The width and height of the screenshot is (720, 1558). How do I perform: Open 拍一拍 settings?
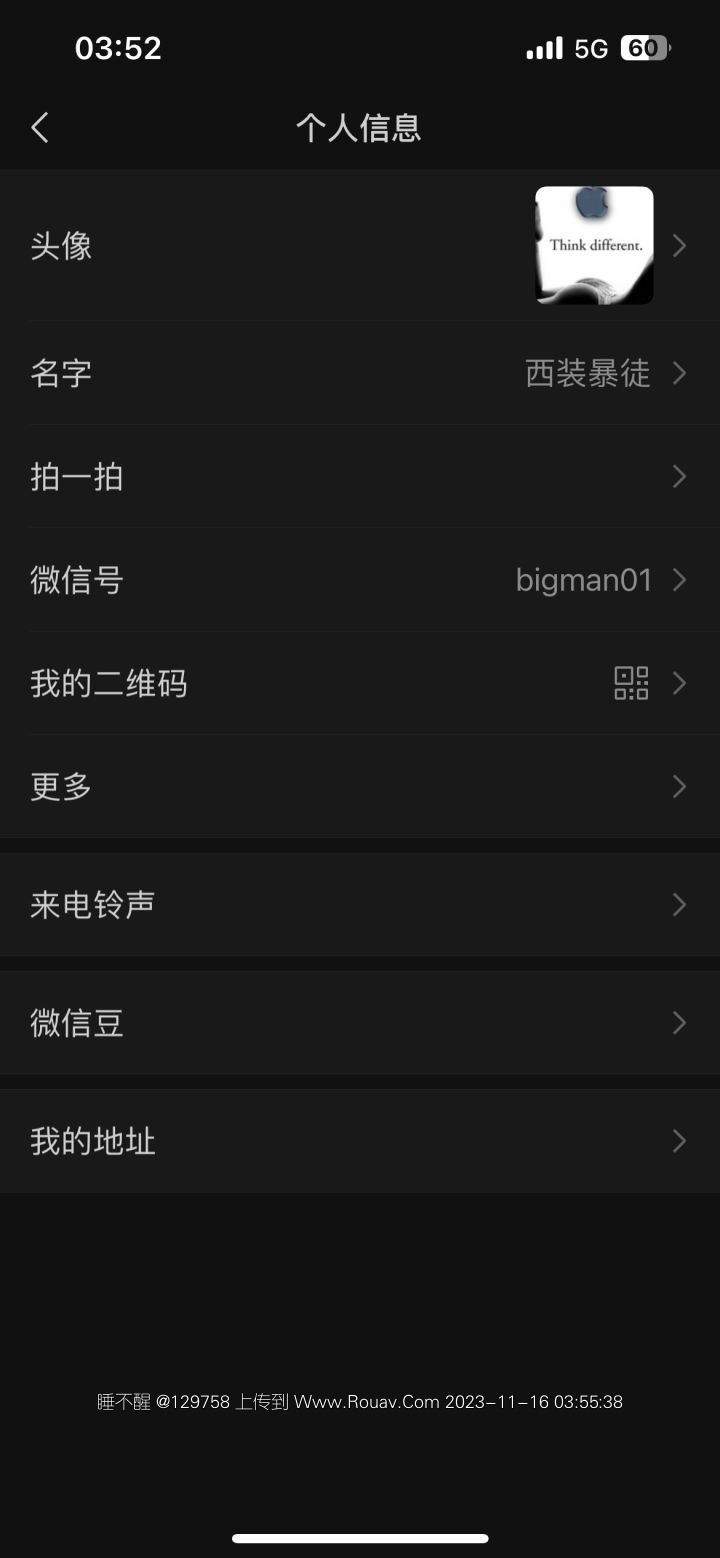[x=360, y=477]
